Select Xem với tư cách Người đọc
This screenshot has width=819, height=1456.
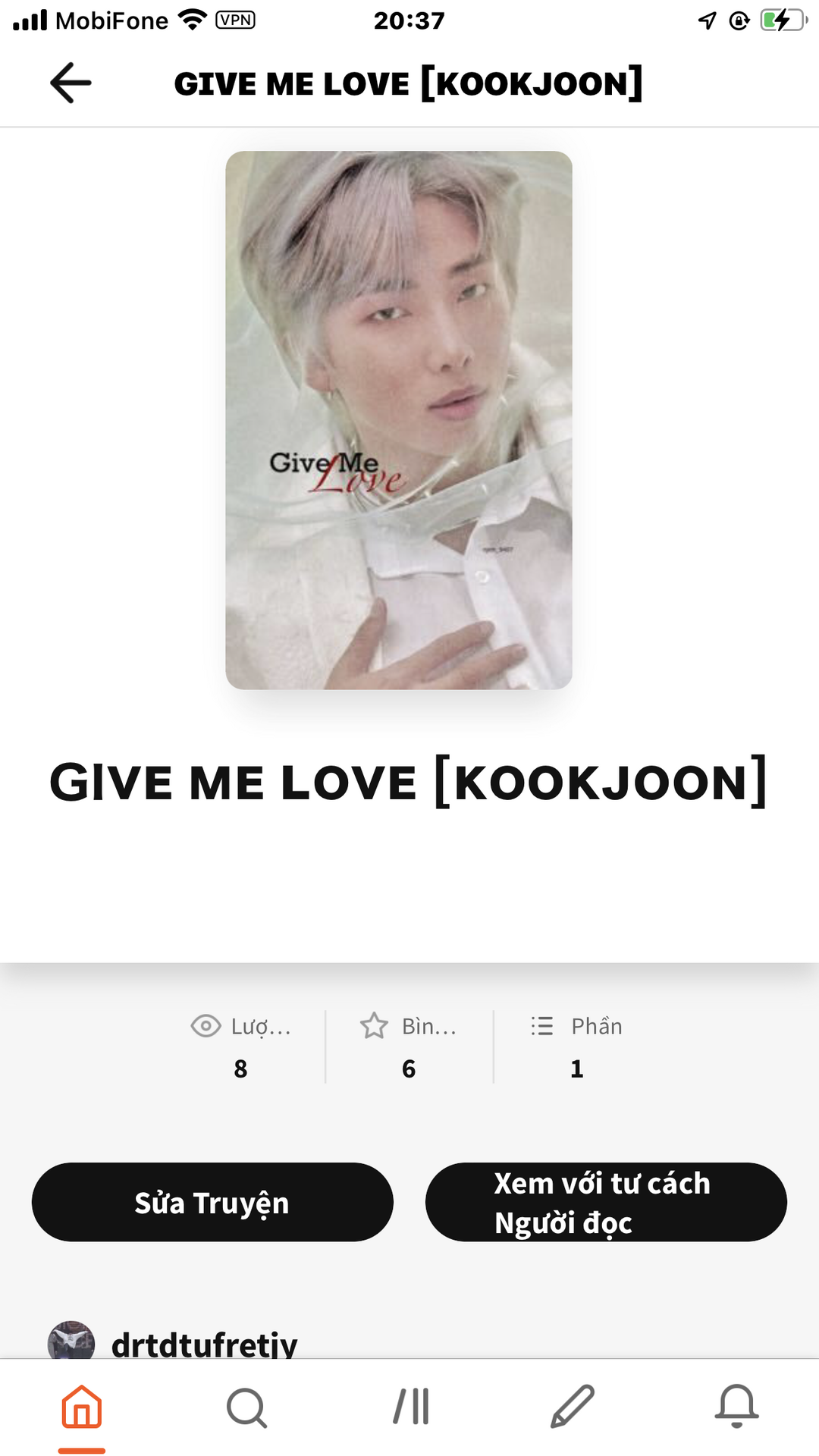coord(606,1202)
